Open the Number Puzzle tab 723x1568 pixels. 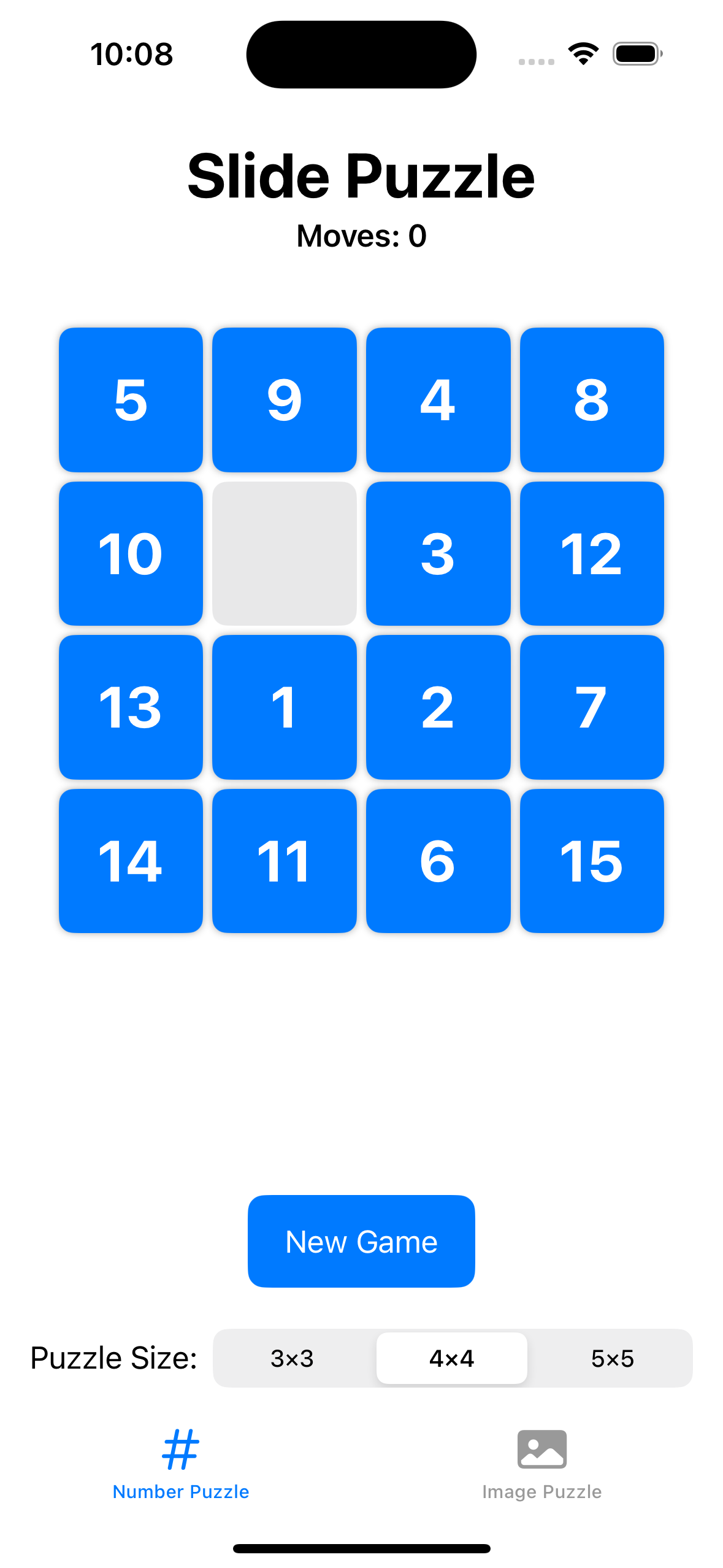(x=181, y=1464)
